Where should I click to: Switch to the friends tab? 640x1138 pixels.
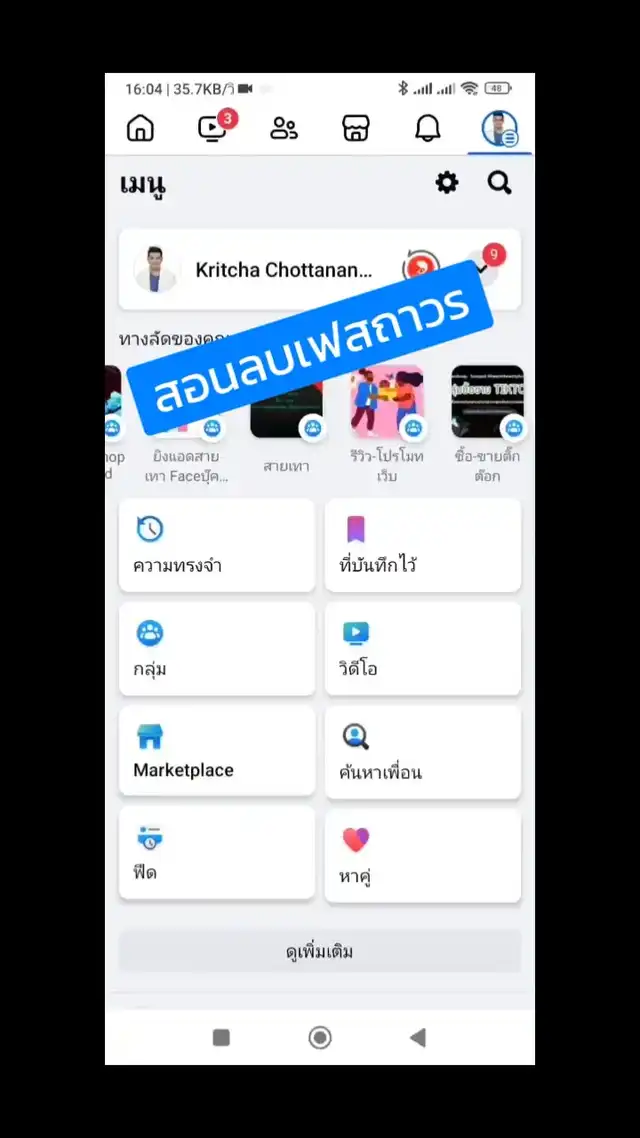(285, 128)
